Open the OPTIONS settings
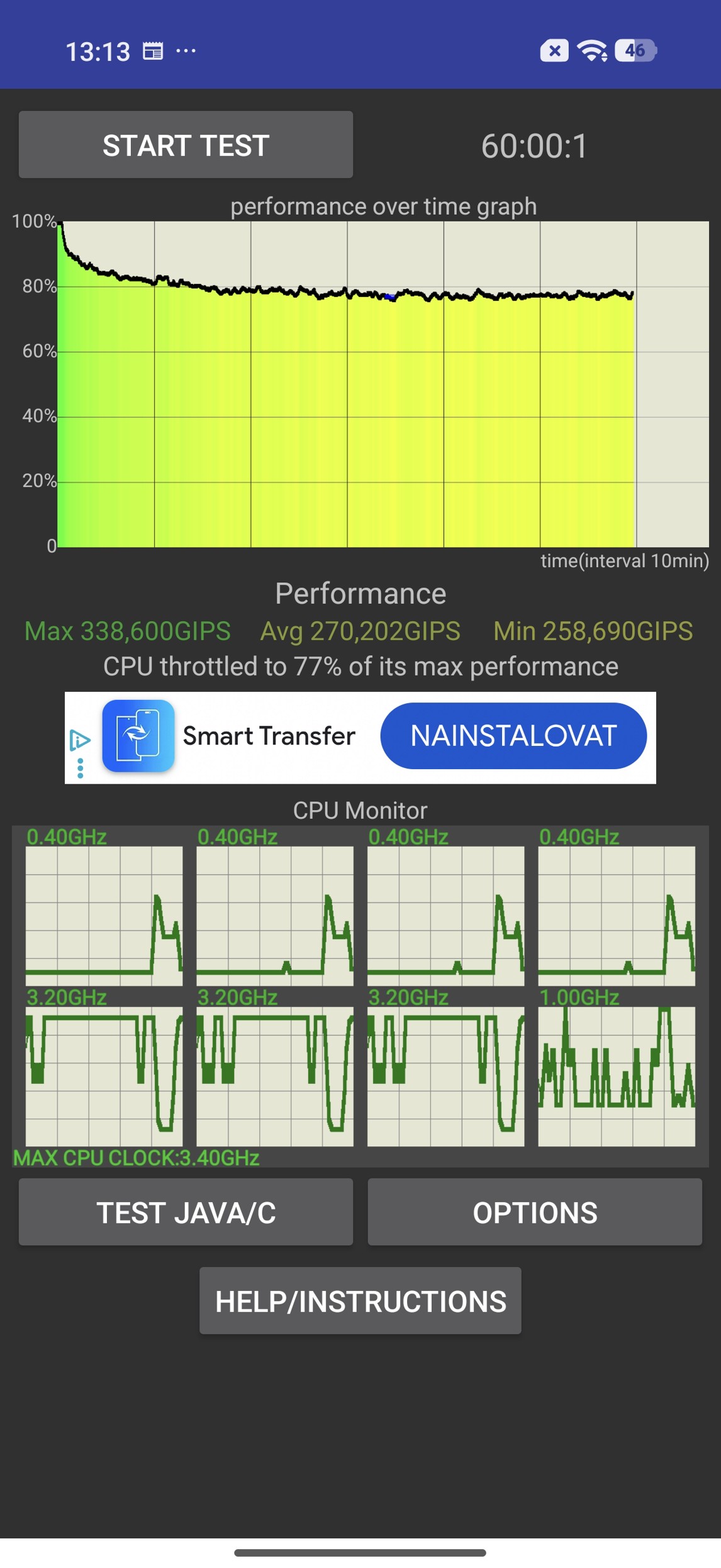 tap(535, 1212)
